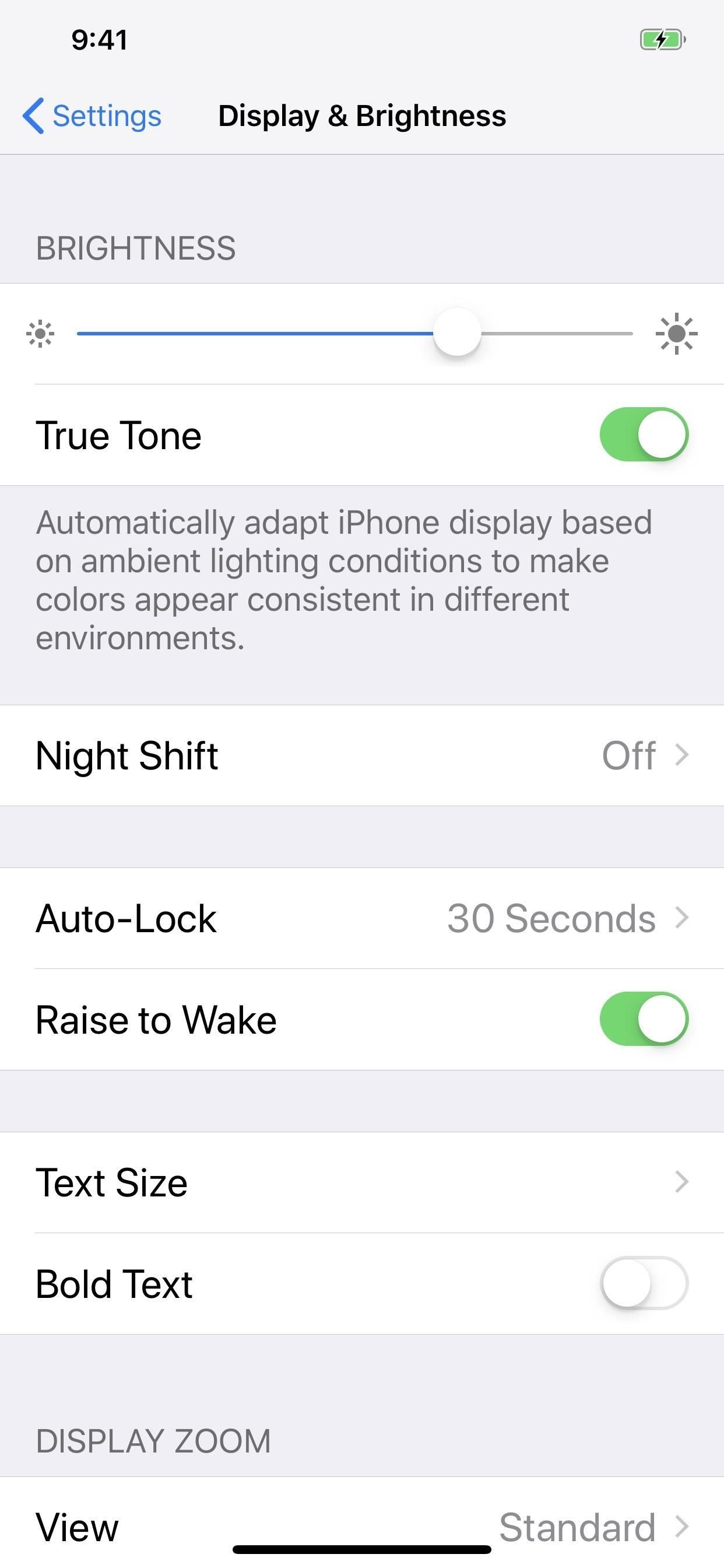This screenshot has width=724, height=1568.
Task: Disable Raise to Wake
Action: tap(644, 1019)
